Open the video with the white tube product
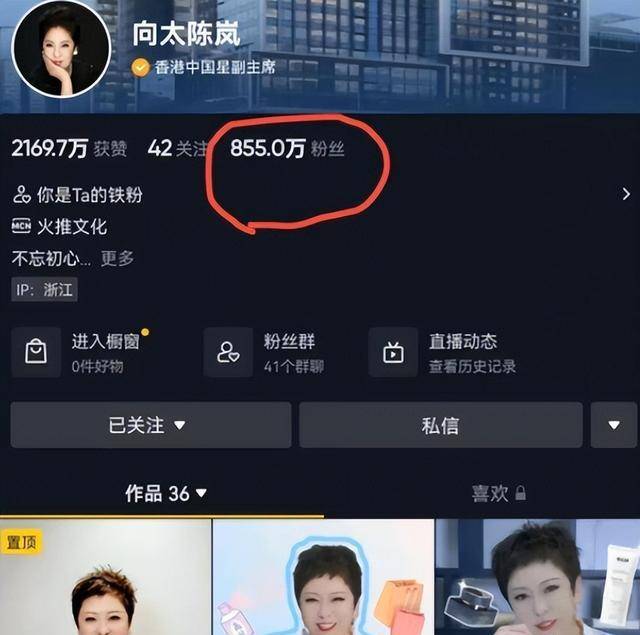 537,578
